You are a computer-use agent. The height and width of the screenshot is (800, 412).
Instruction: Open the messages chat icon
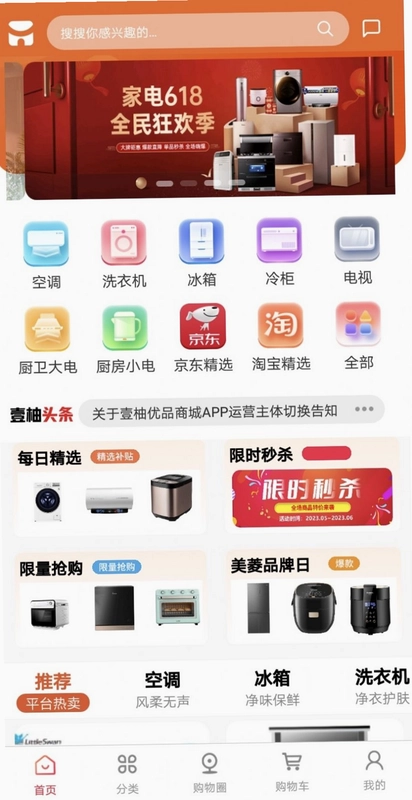(x=371, y=29)
